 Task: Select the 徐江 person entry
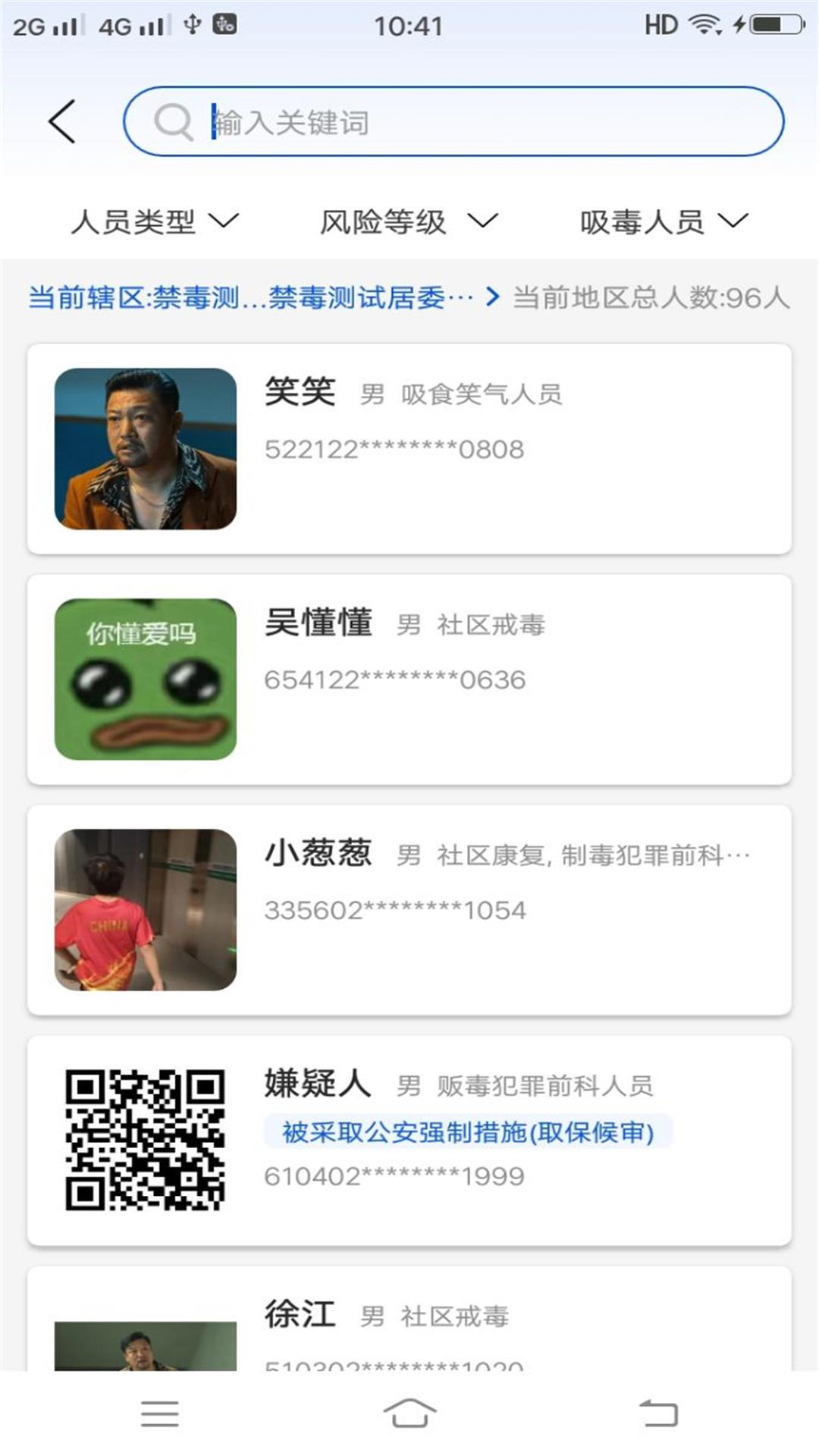[x=409, y=1323]
